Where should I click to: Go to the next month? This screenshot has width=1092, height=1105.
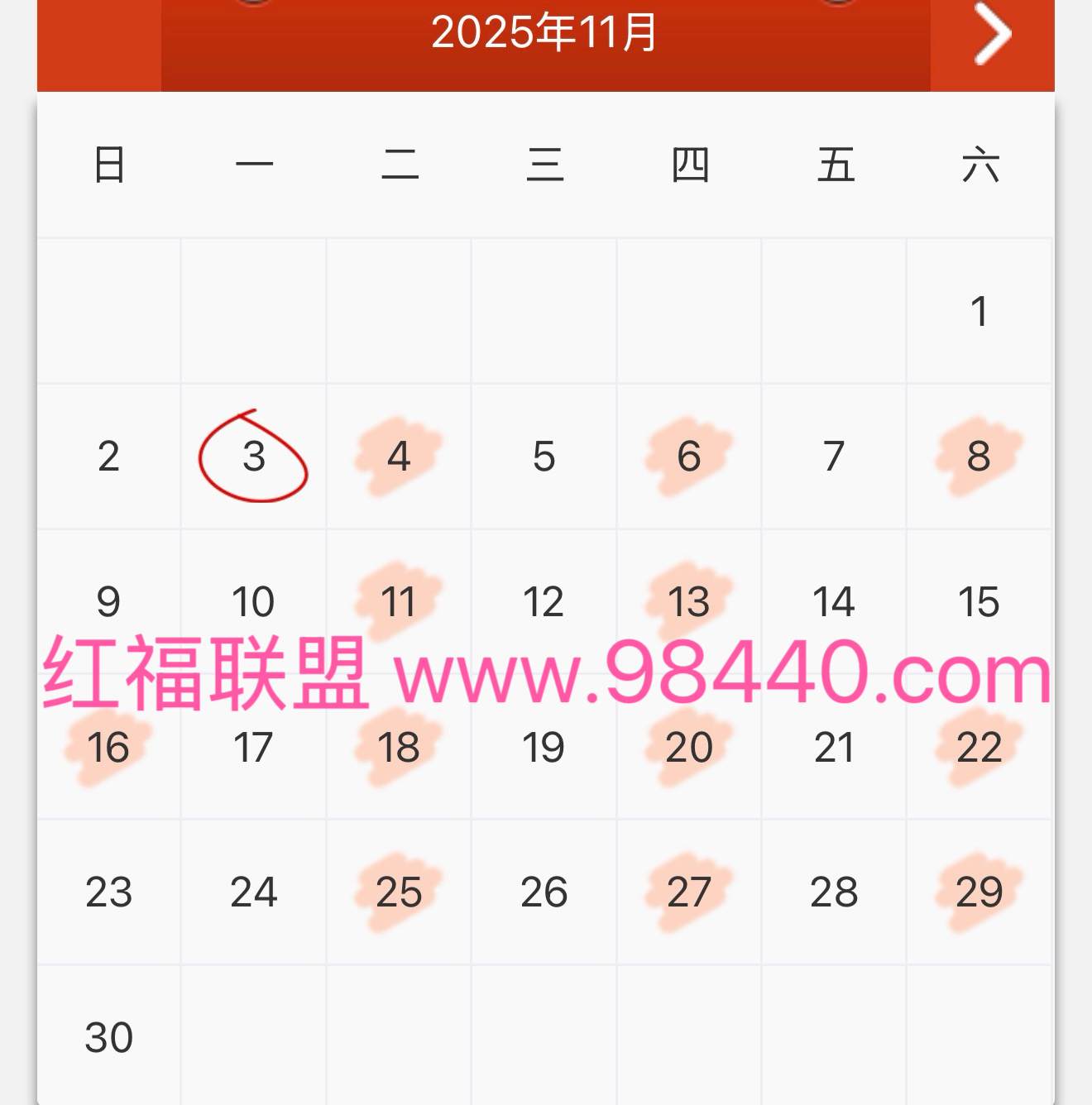[x=993, y=35]
